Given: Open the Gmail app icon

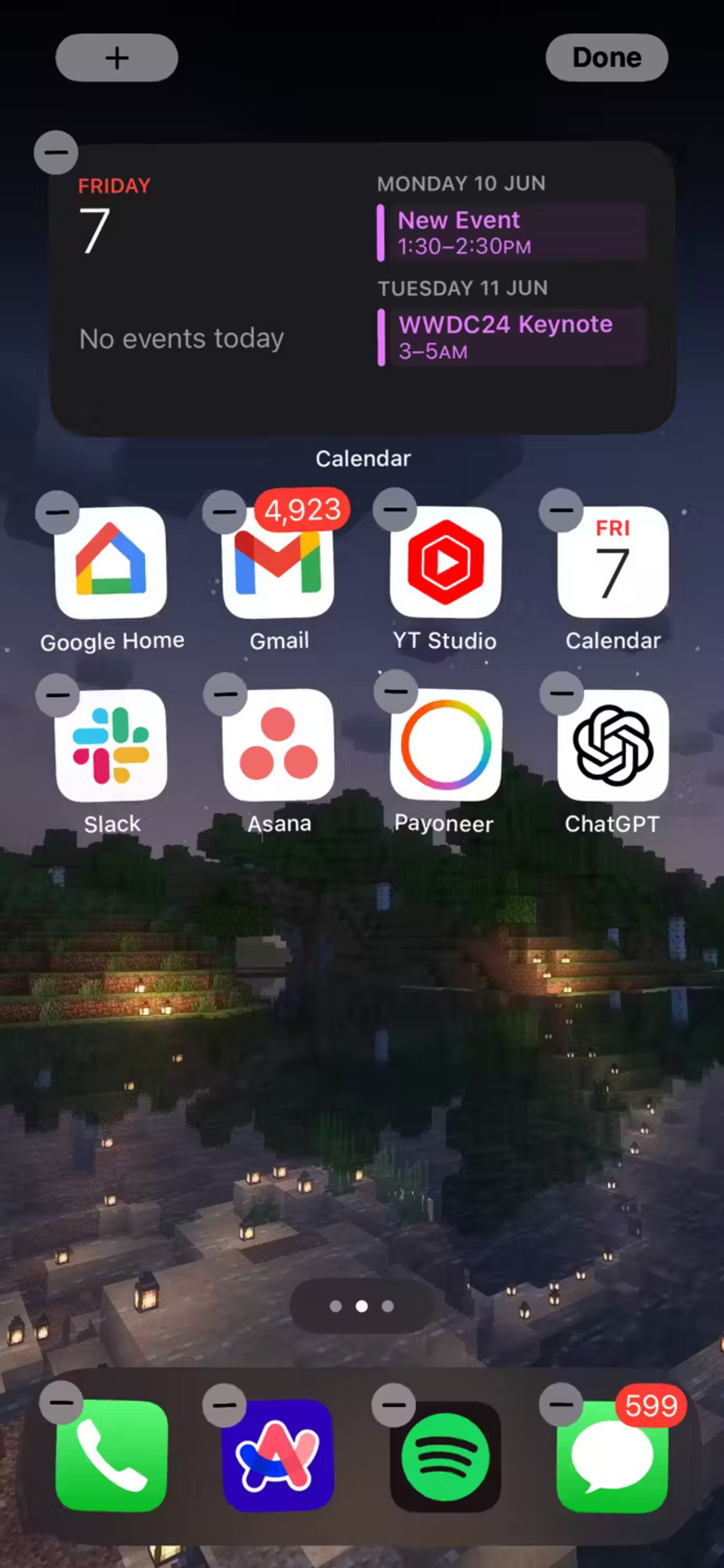Looking at the screenshot, I should point(278,562).
